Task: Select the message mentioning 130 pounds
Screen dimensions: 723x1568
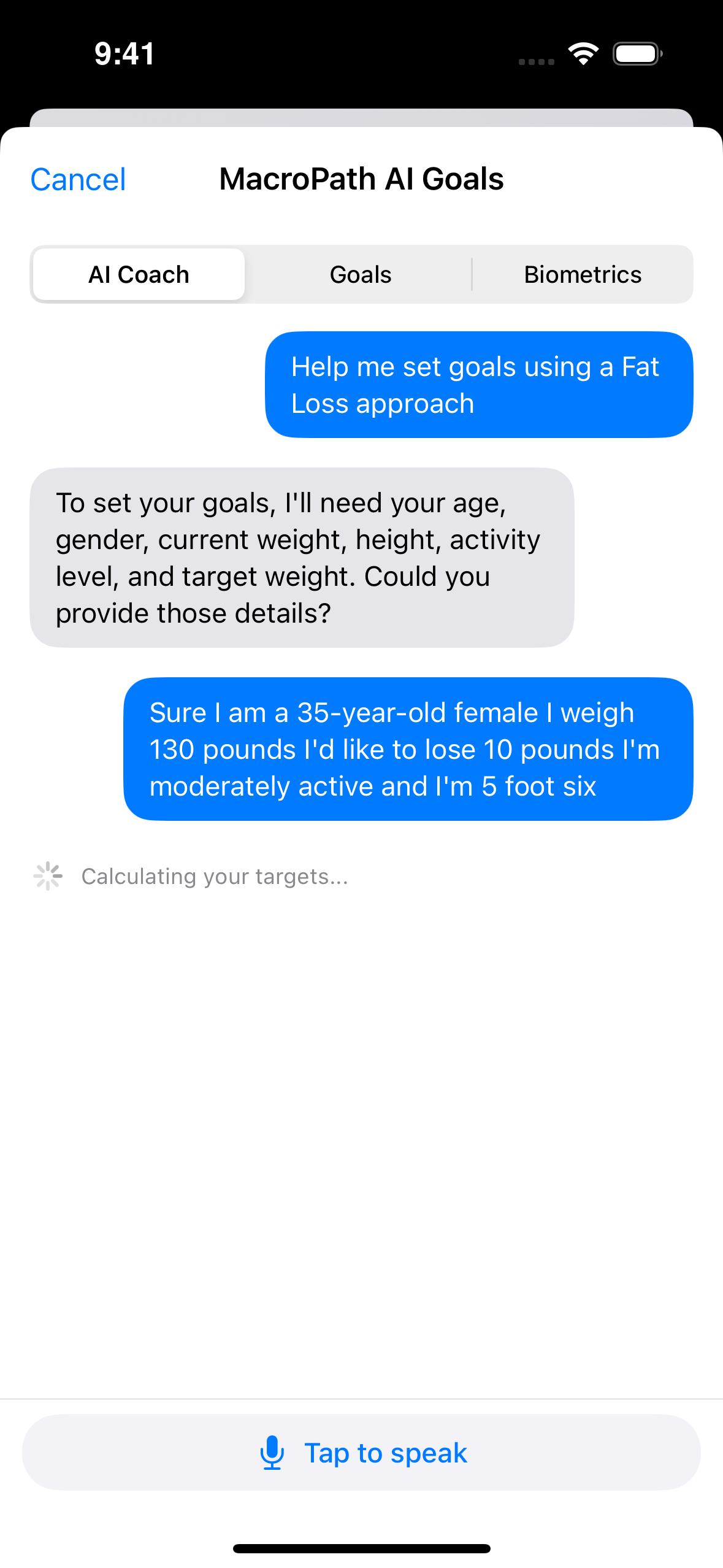Action: point(409,748)
